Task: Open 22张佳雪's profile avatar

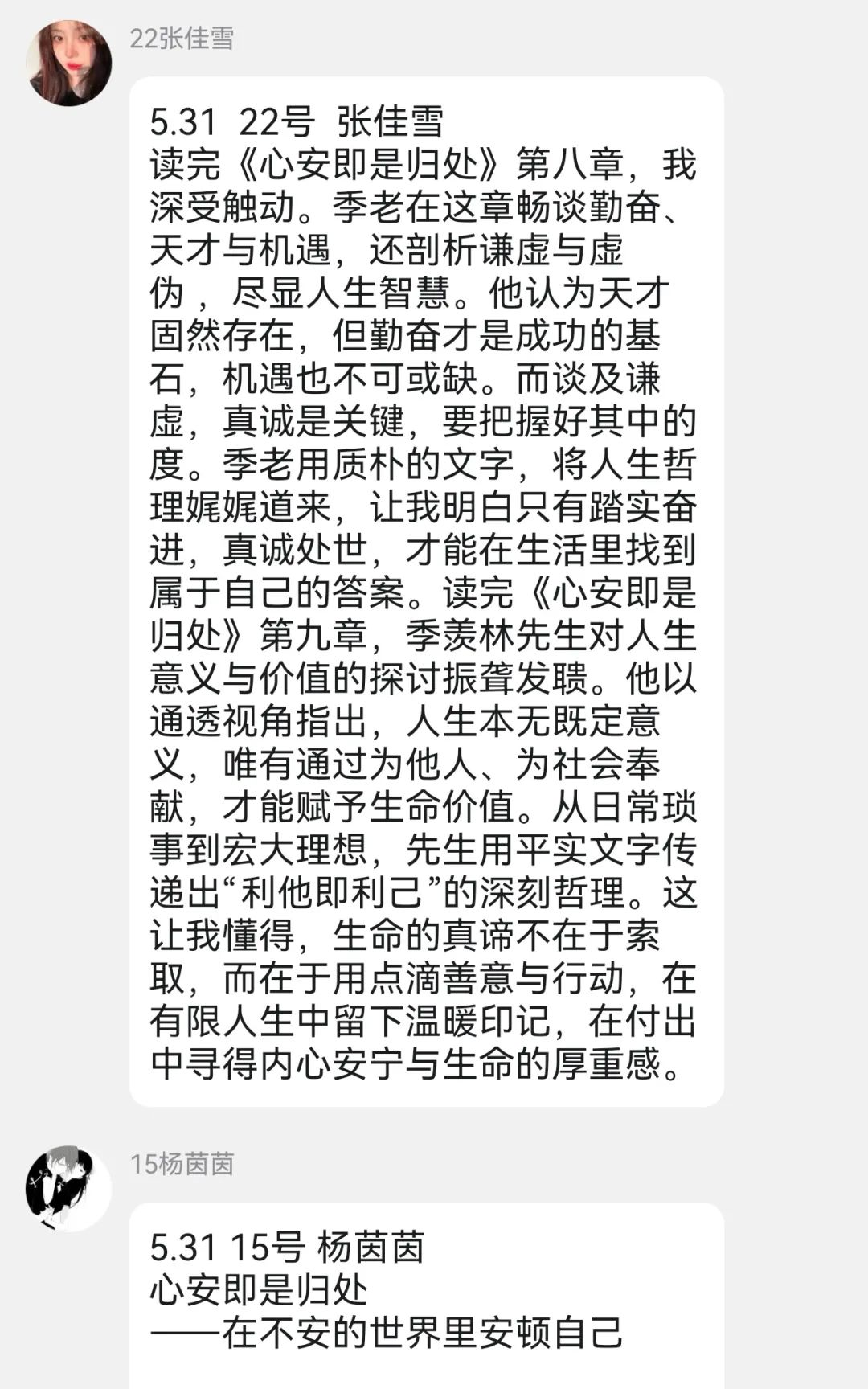Action: point(68,64)
